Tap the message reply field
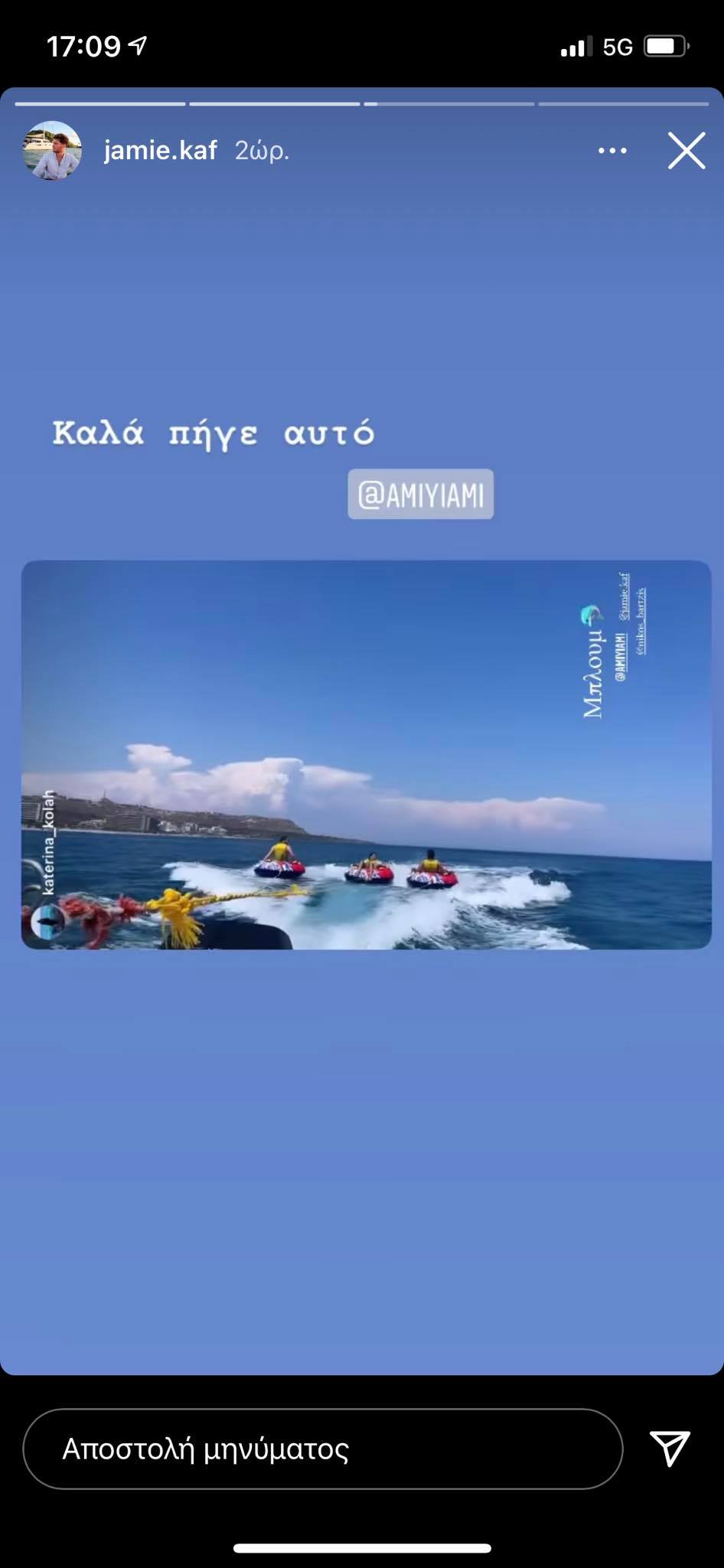 (321, 1449)
